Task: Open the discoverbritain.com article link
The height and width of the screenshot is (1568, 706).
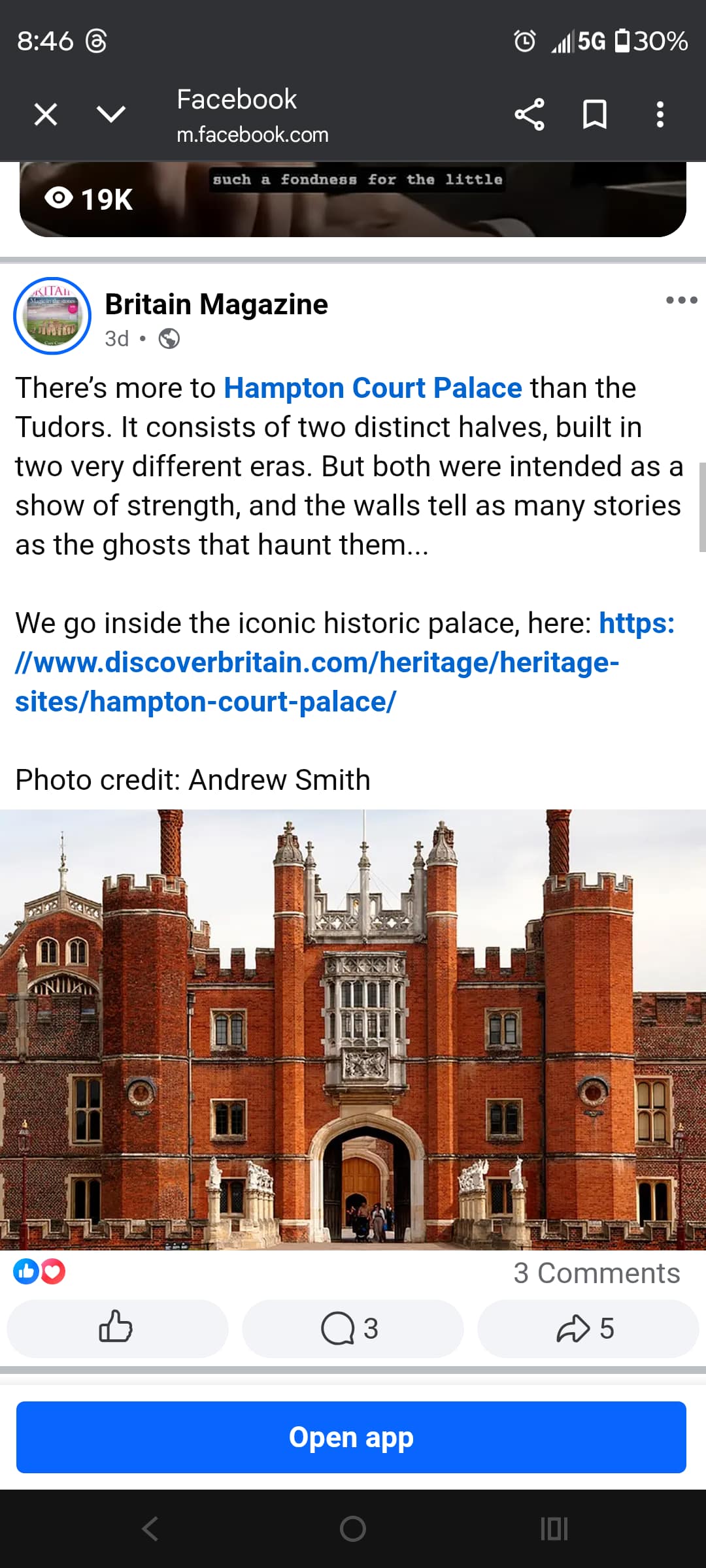Action: click(317, 663)
